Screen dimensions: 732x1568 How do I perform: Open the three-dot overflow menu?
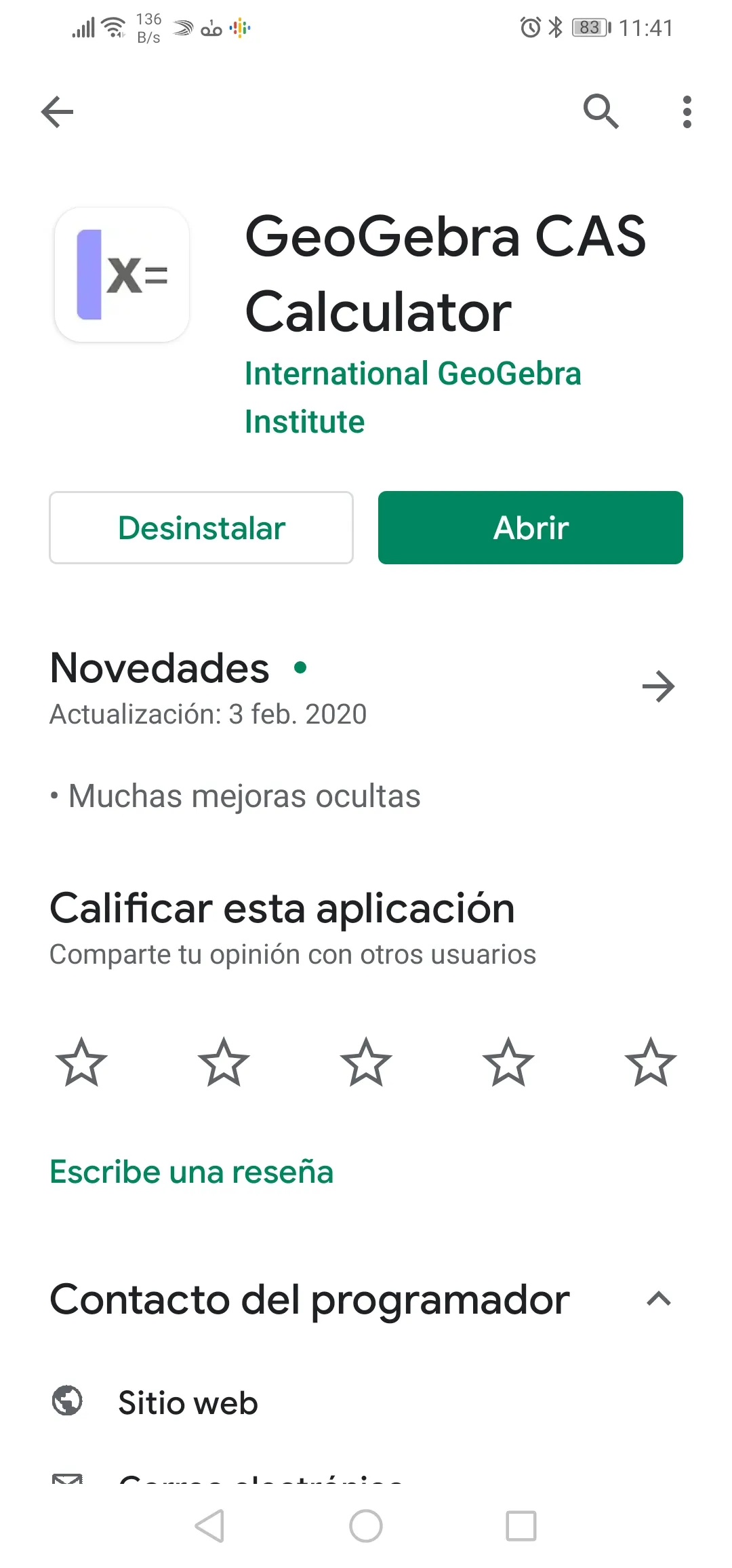(x=687, y=112)
